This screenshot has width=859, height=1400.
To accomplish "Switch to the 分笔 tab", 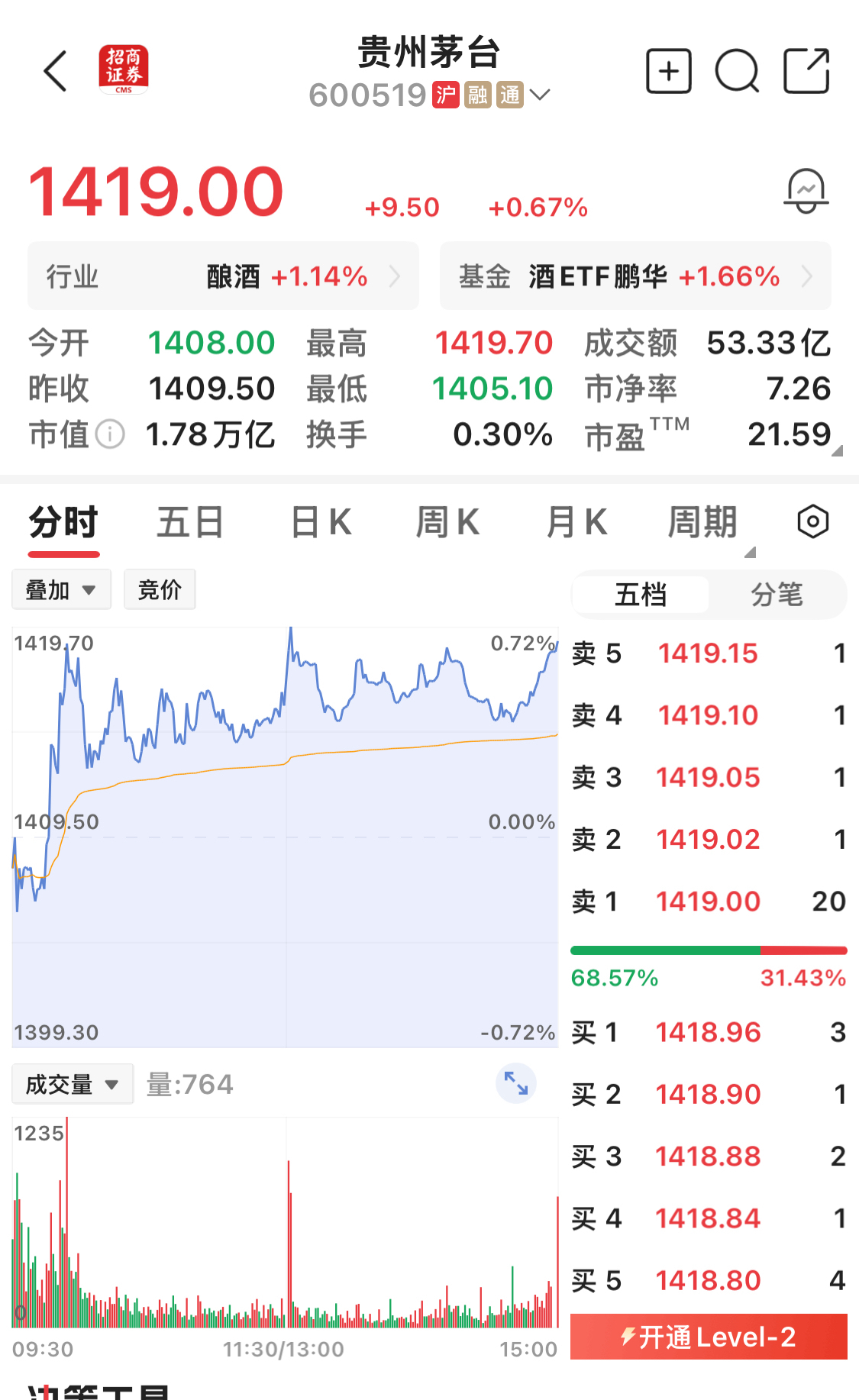I will (777, 595).
